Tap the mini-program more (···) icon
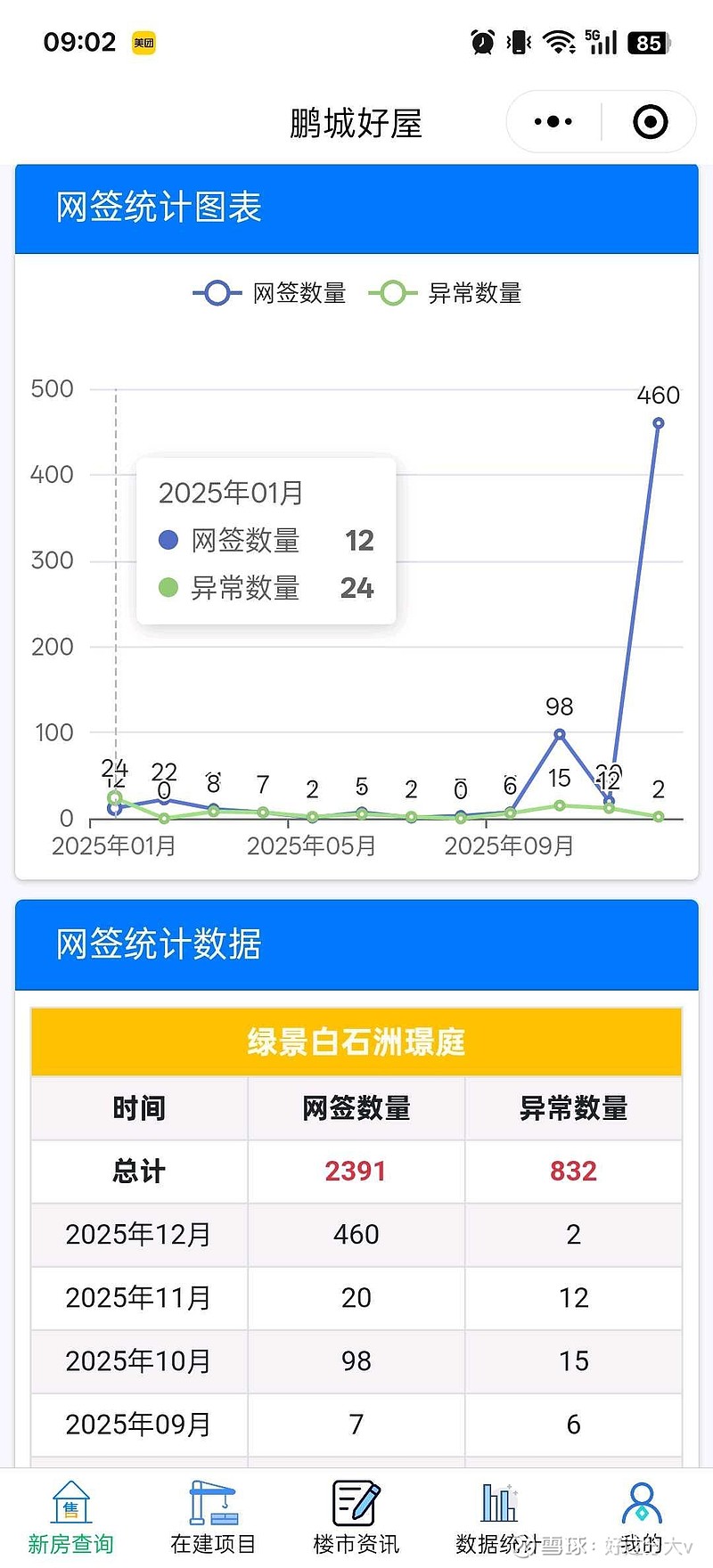The width and height of the screenshot is (713, 1568). pos(553,120)
